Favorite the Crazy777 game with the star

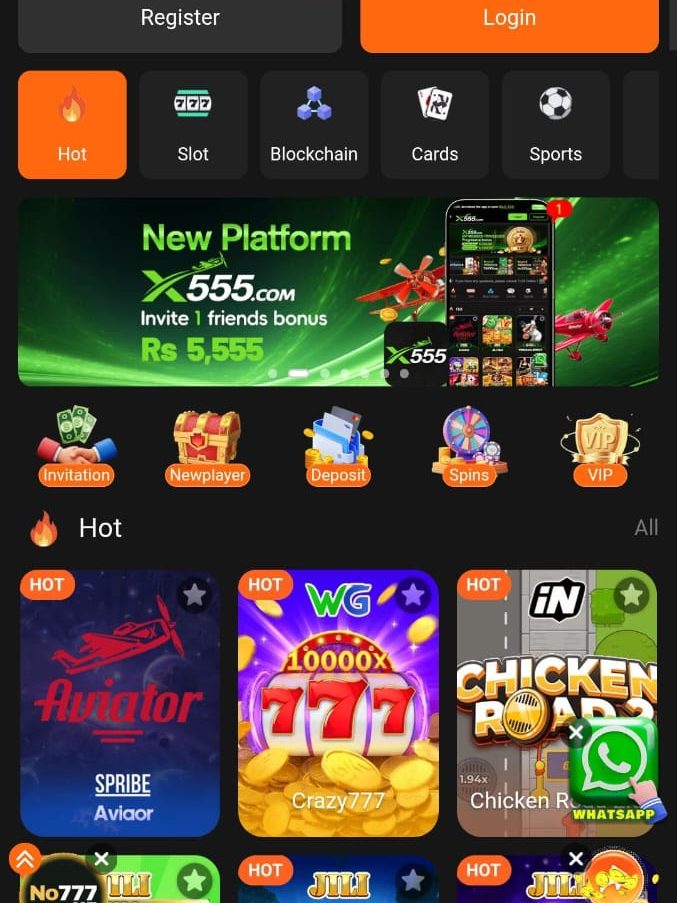click(412, 596)
